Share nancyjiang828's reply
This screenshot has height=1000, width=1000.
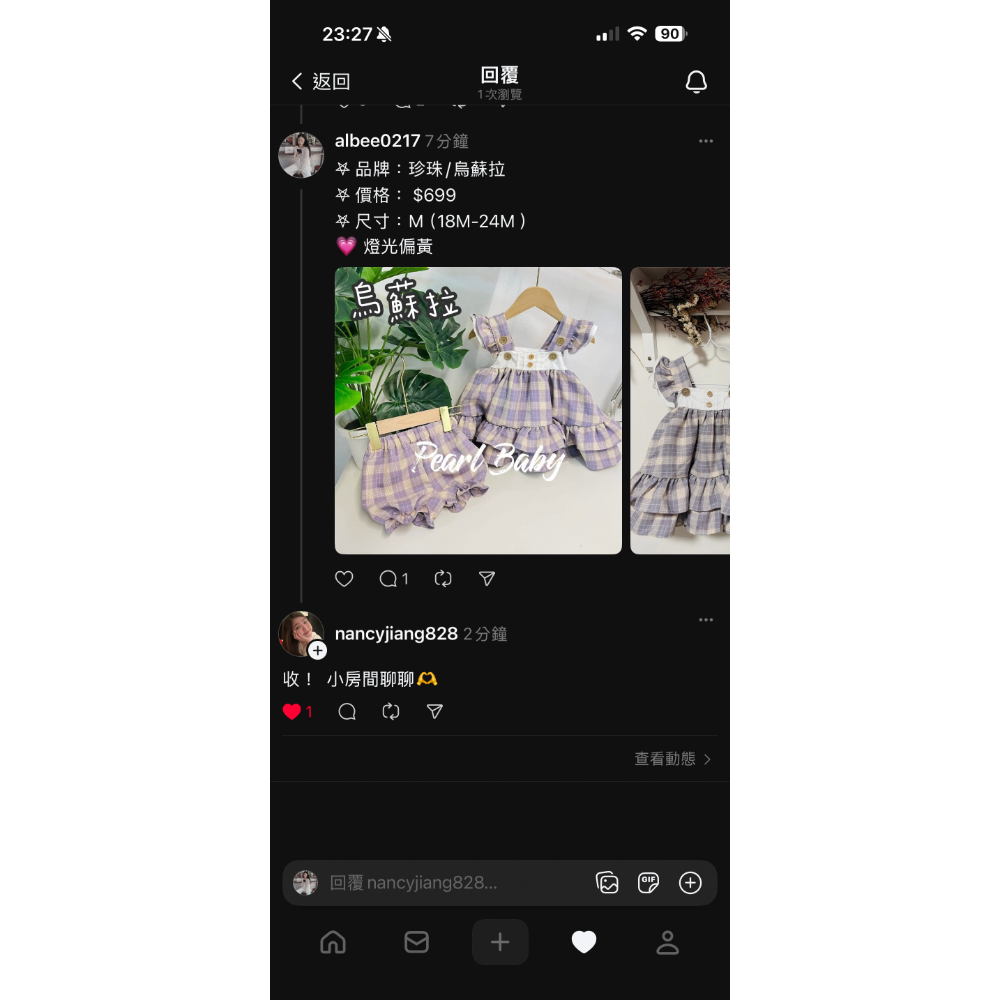coord(435,712)
